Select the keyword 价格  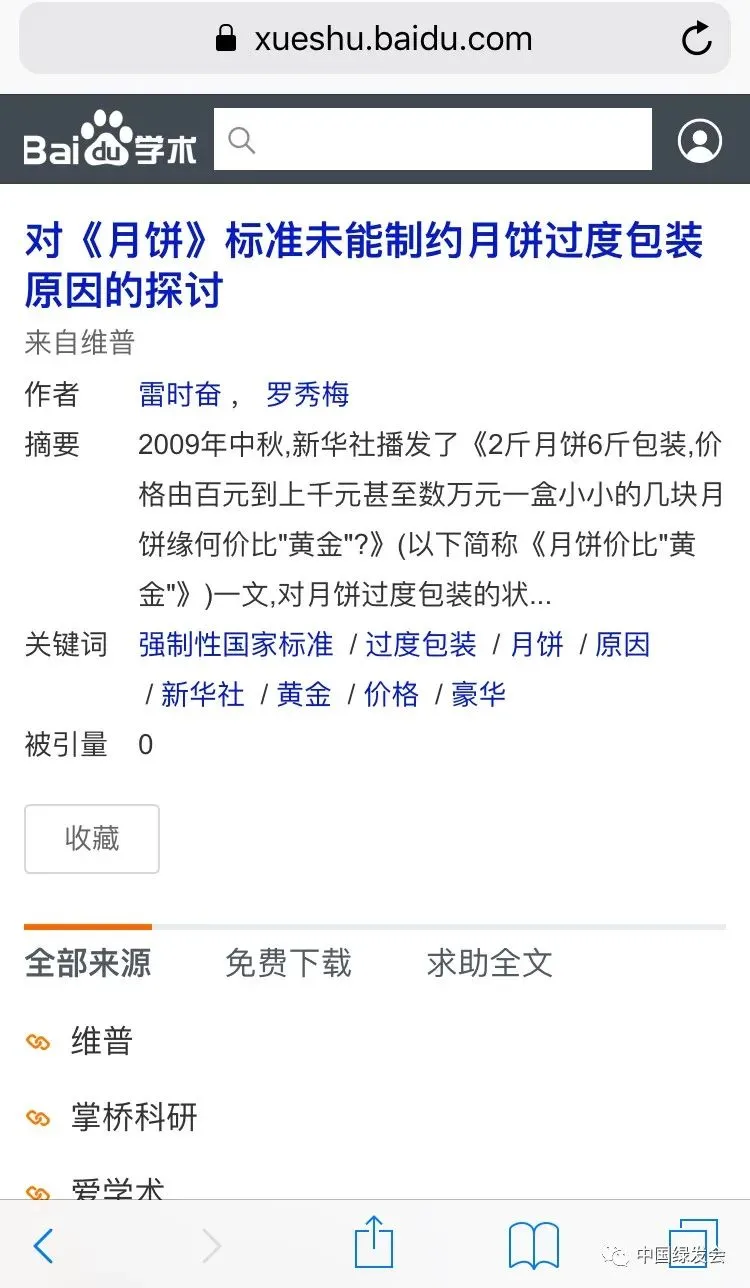(391, 694)
